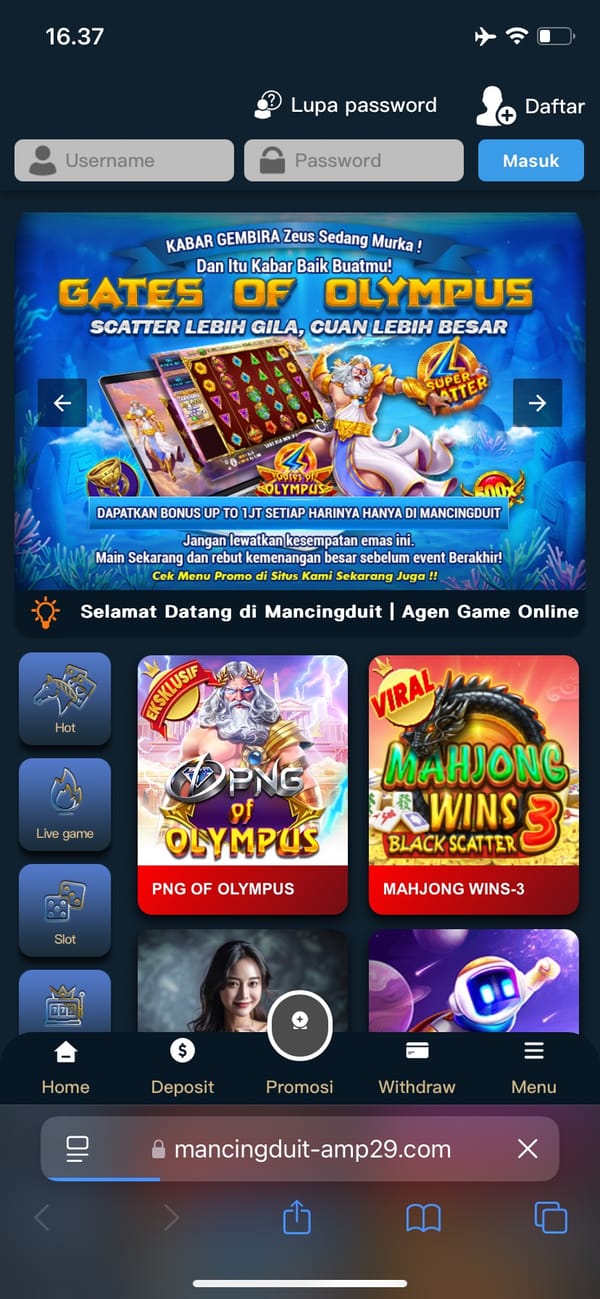600x1299 pixels.
Task: Show next banner with right arrow
Action: (x=537, y=403)
